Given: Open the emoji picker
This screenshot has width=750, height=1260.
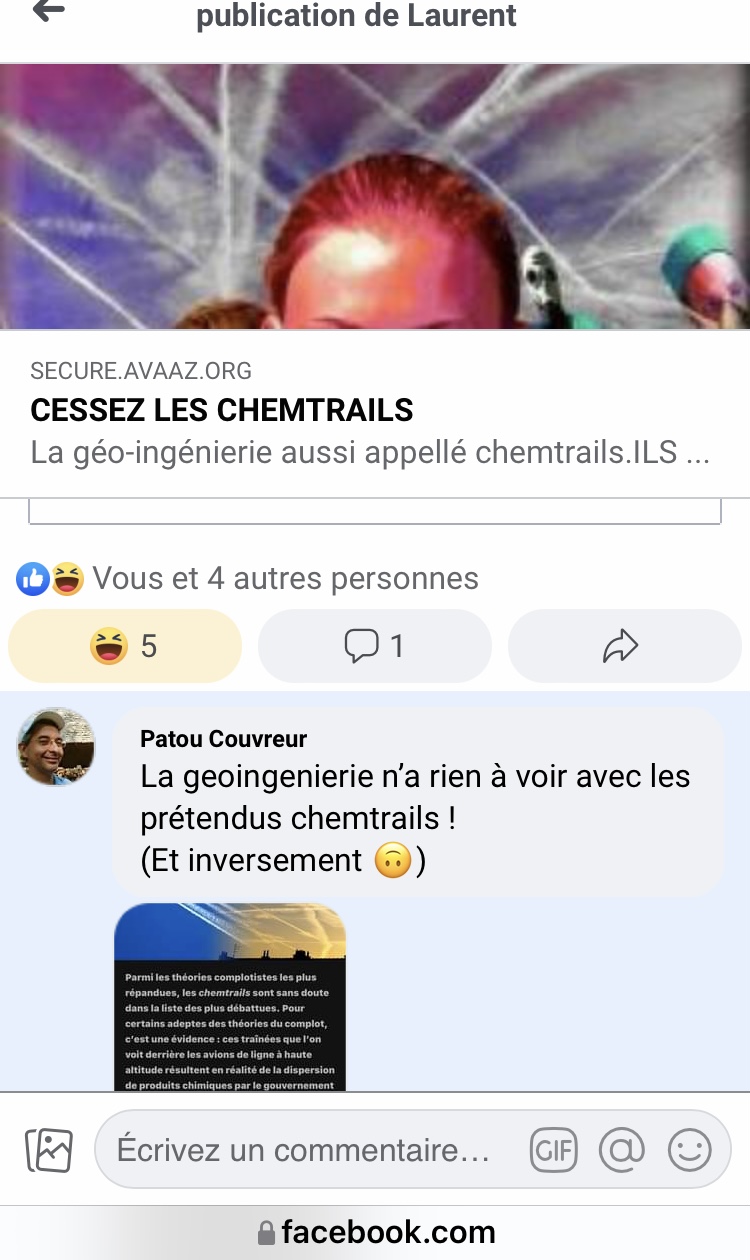Looking at the screenshot, I should pyautogui.click(x=690, y=1150).
